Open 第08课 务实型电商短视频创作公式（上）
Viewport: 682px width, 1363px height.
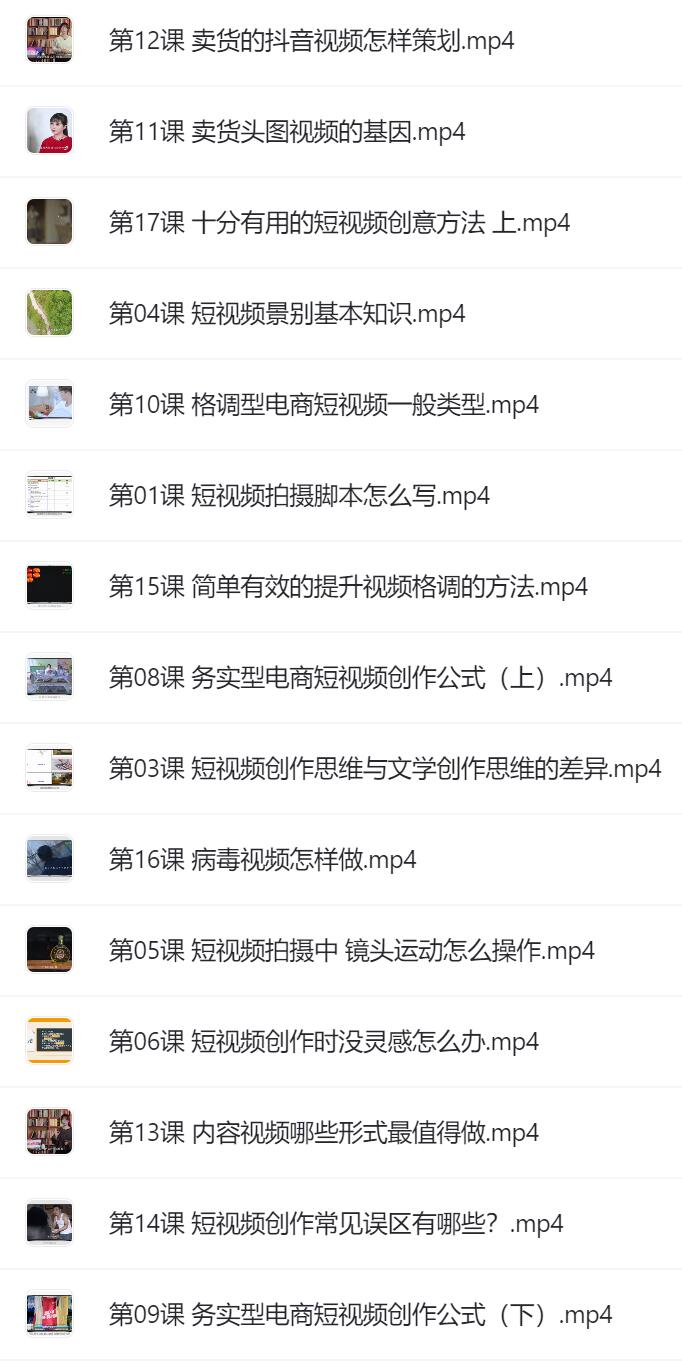(360, 678)
